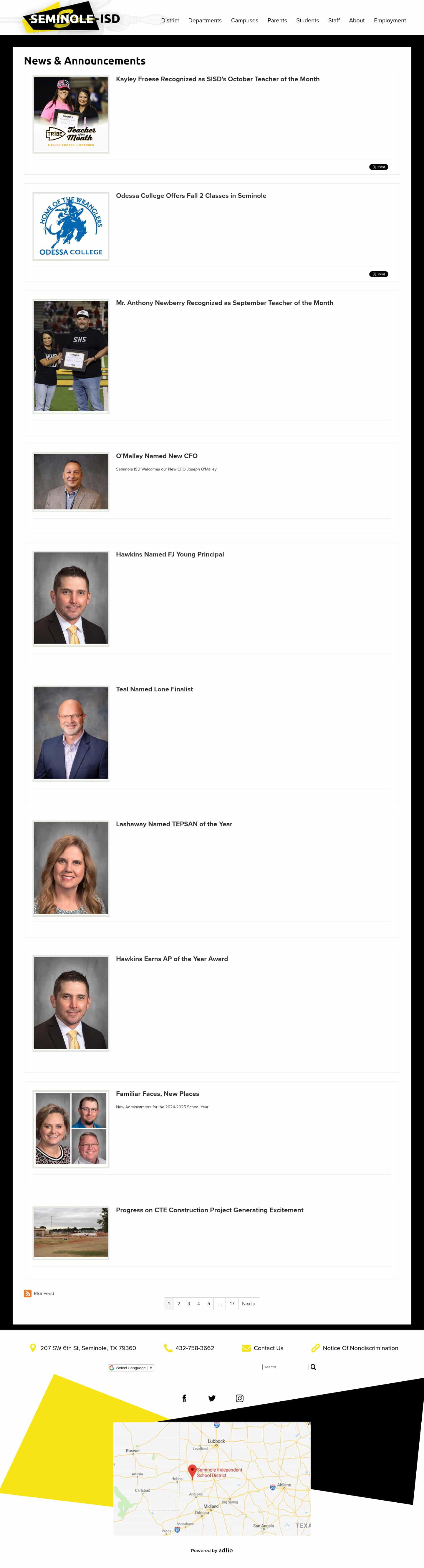
Task: View Teal Named Lone Finalist story
Action: (154, 689)
